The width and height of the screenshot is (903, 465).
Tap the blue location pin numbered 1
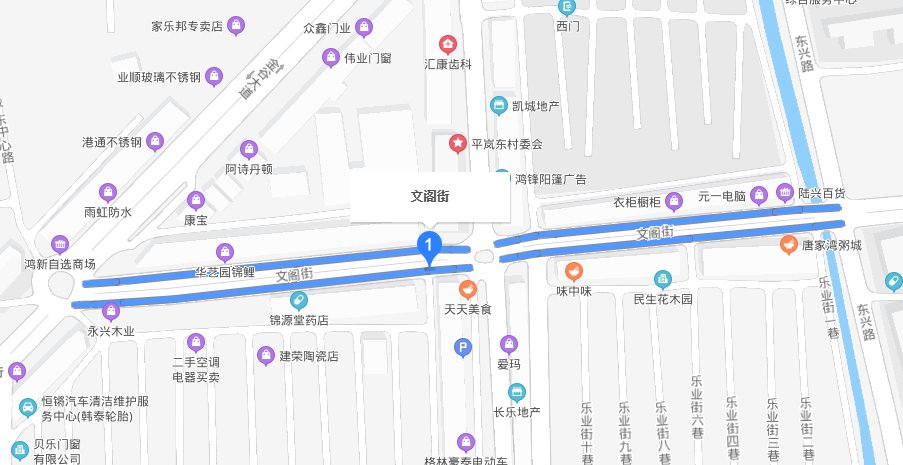[429, 244]
